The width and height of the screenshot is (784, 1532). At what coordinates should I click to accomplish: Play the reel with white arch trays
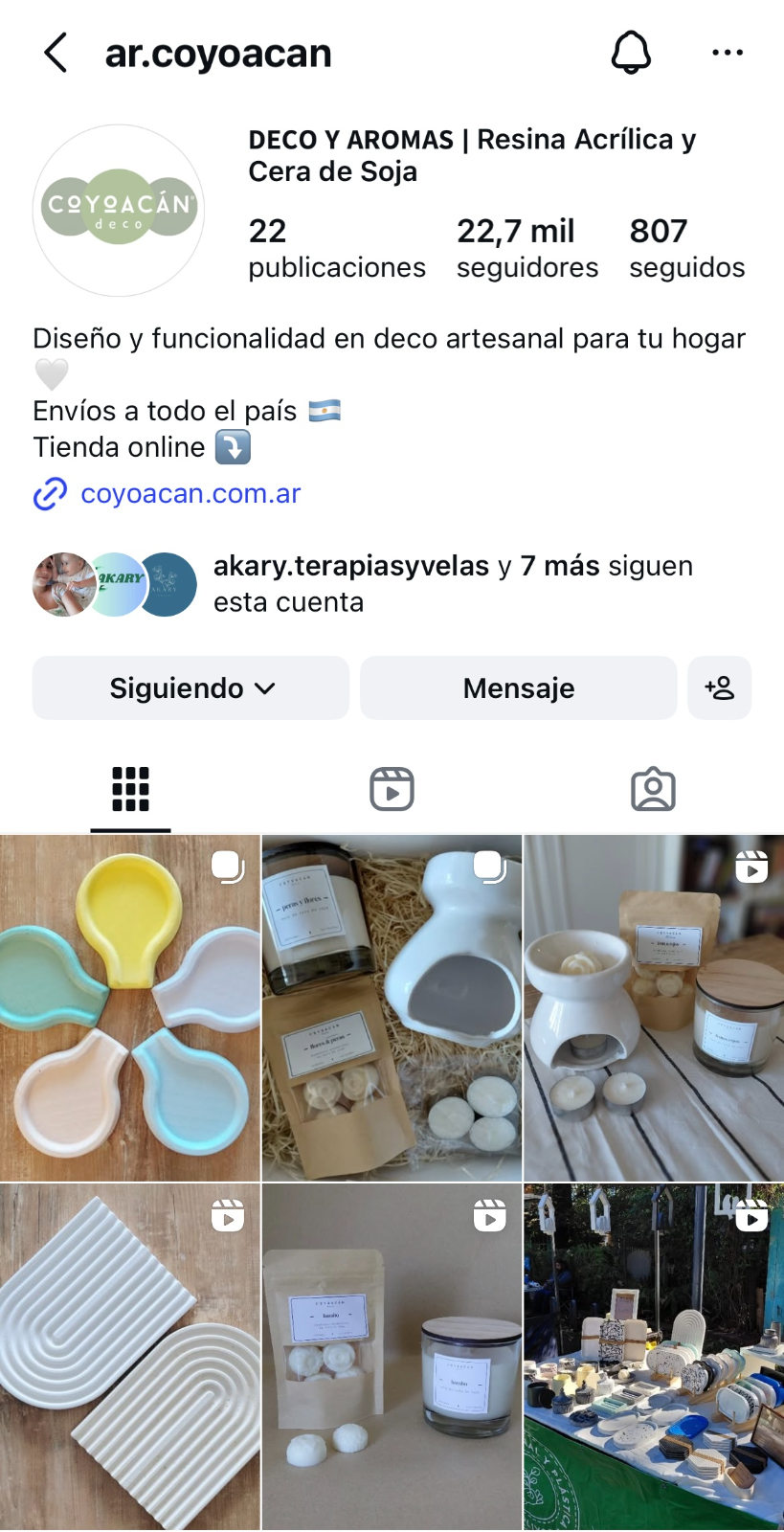129,1356
